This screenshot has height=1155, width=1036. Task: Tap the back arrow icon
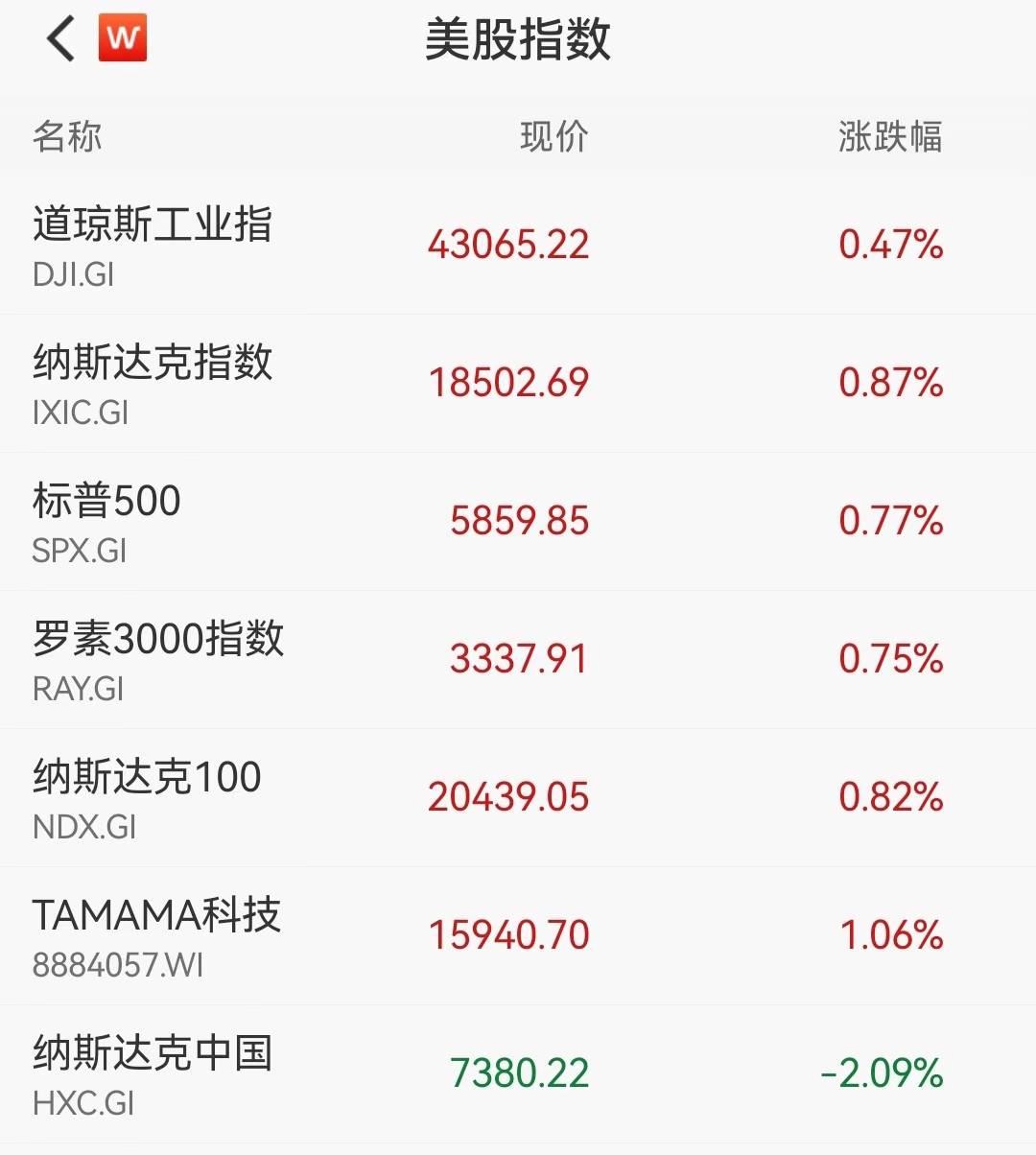tap(59, 40)
